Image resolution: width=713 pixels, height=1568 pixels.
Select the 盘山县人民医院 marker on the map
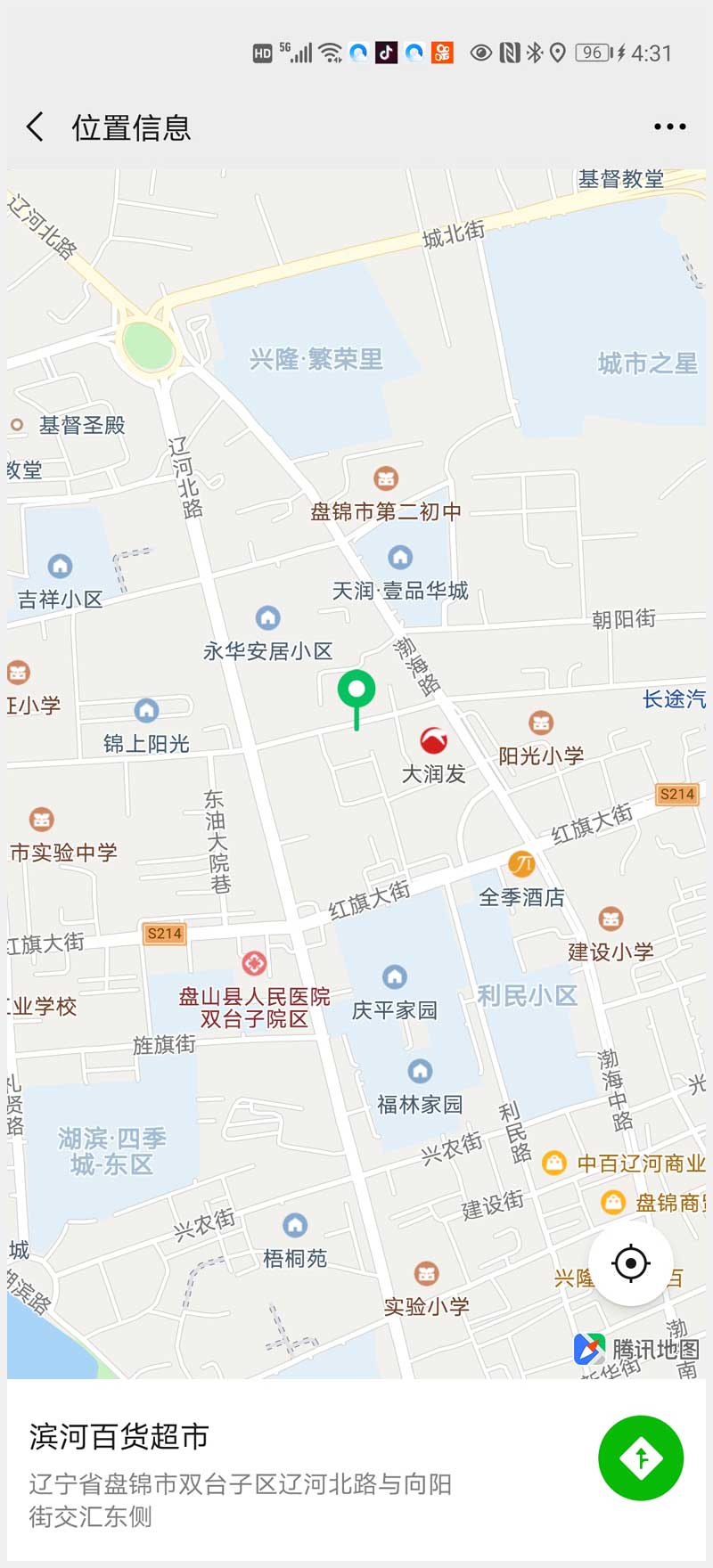pos(255,964)
